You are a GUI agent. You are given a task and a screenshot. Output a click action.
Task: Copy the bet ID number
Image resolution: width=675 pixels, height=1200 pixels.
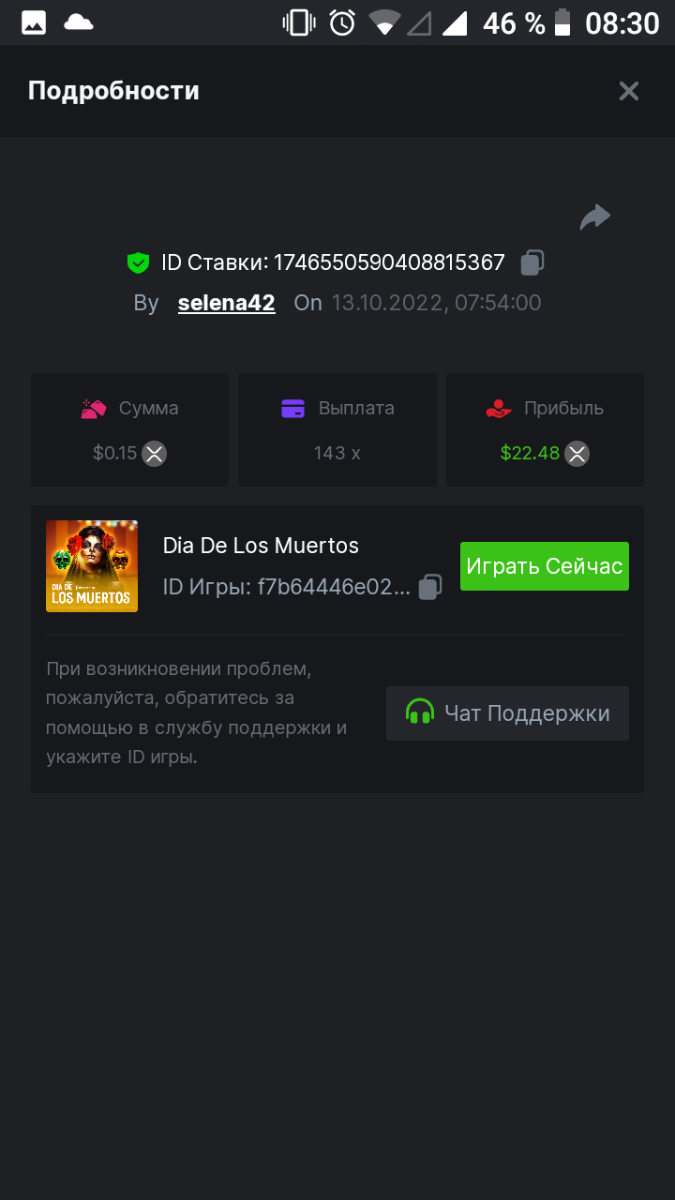point(532,263)
